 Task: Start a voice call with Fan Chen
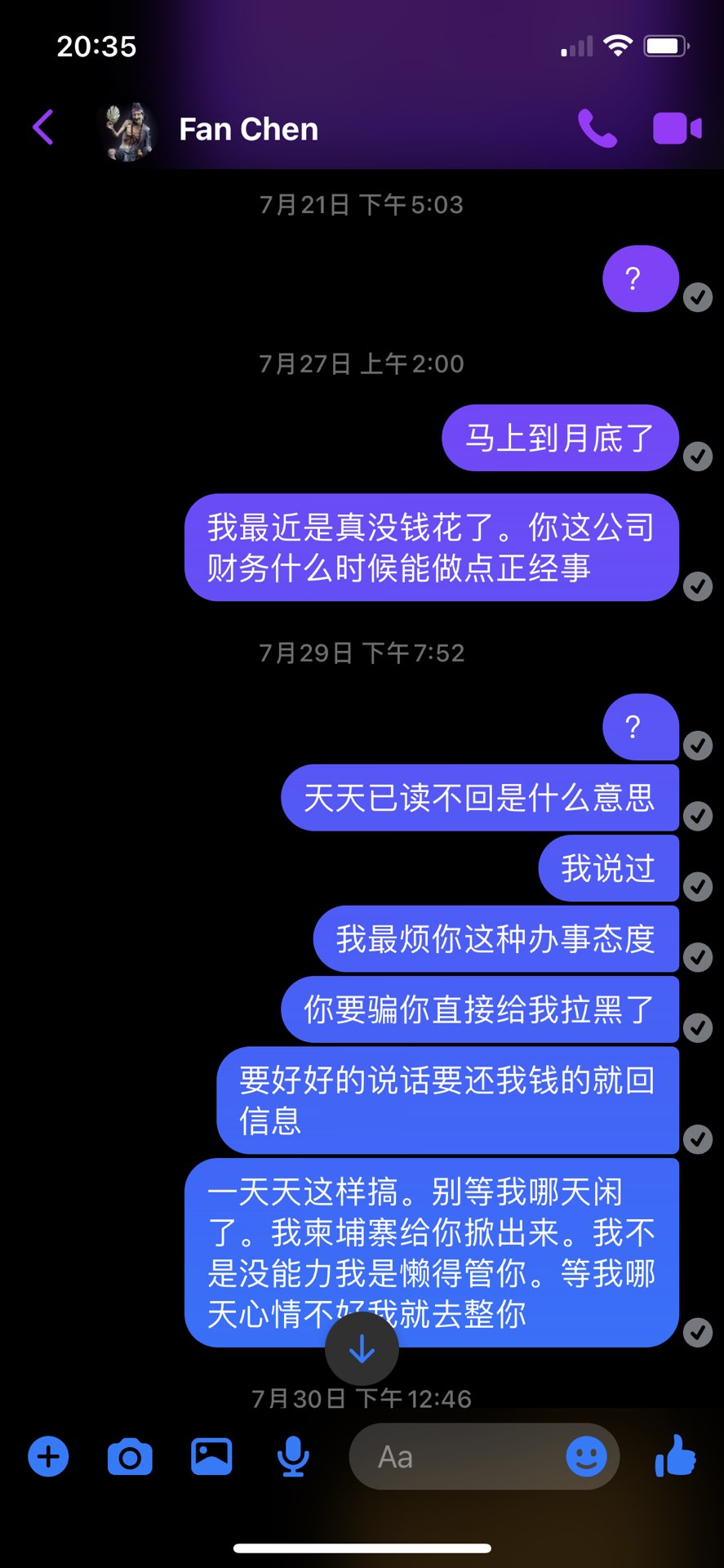[x=597, y=128]
